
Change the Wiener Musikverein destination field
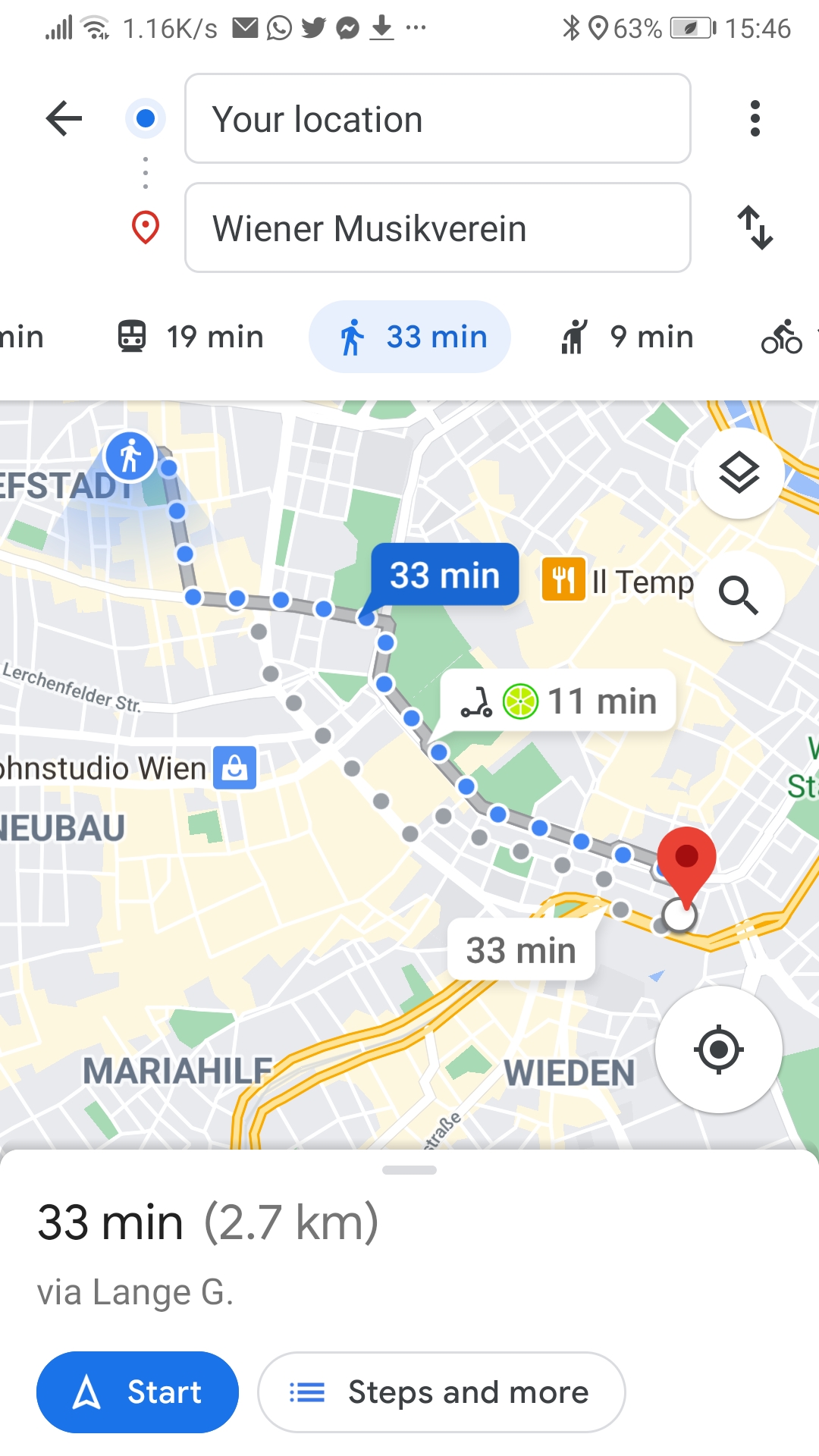(438, 227)
